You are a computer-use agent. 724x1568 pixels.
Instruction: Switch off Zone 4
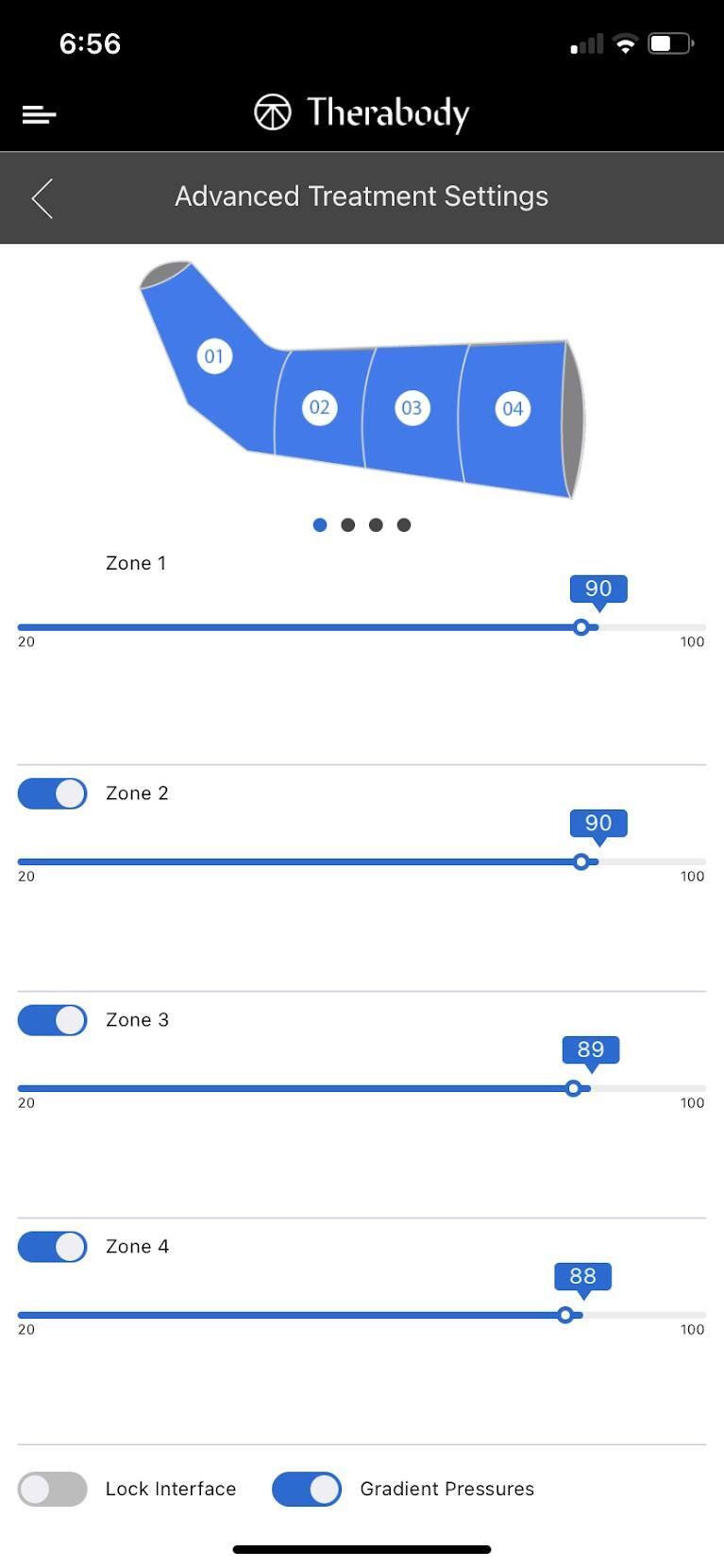click(53, 1247)
